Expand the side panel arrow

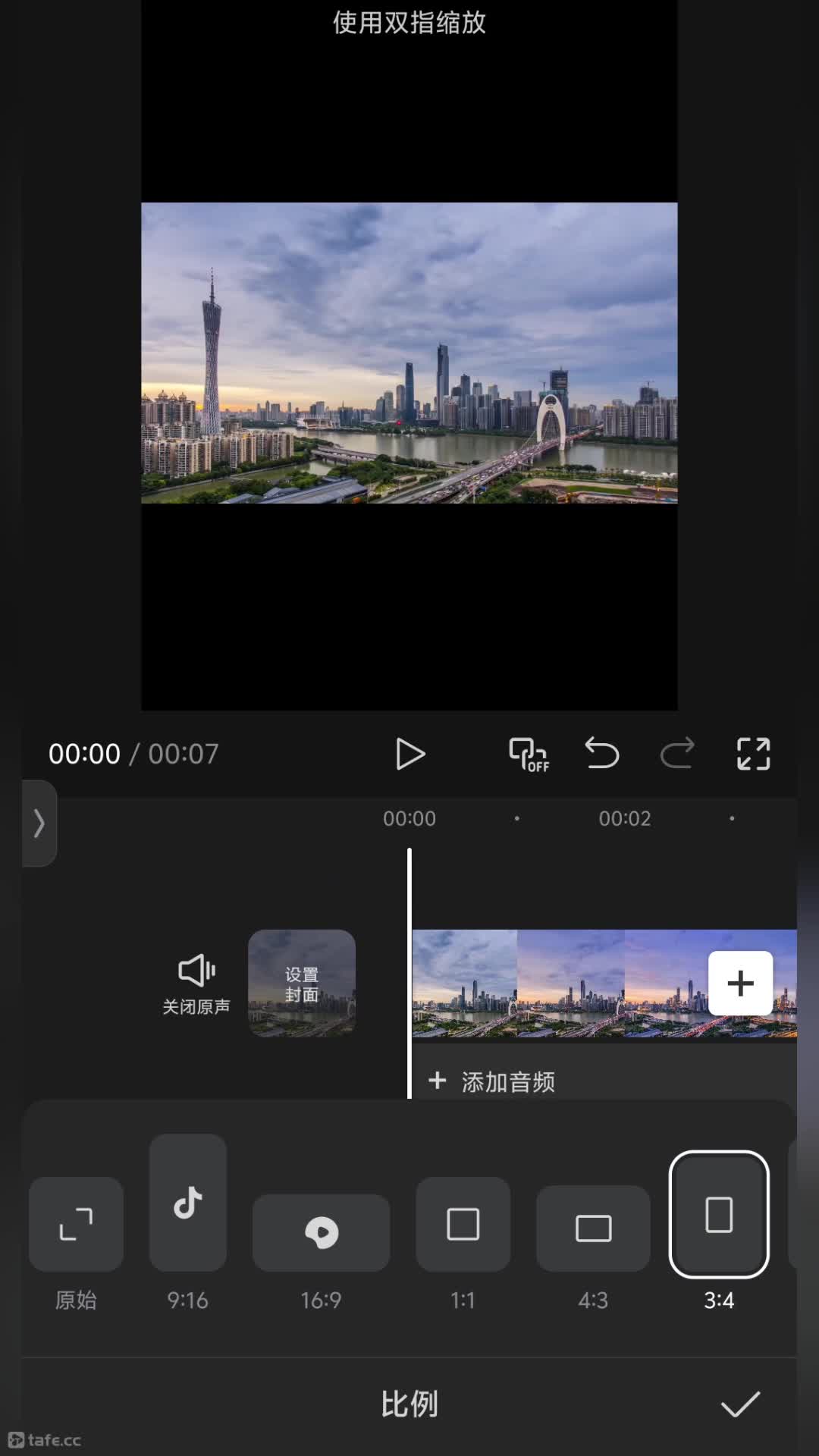pyautogui.click(x=39, y=824)
